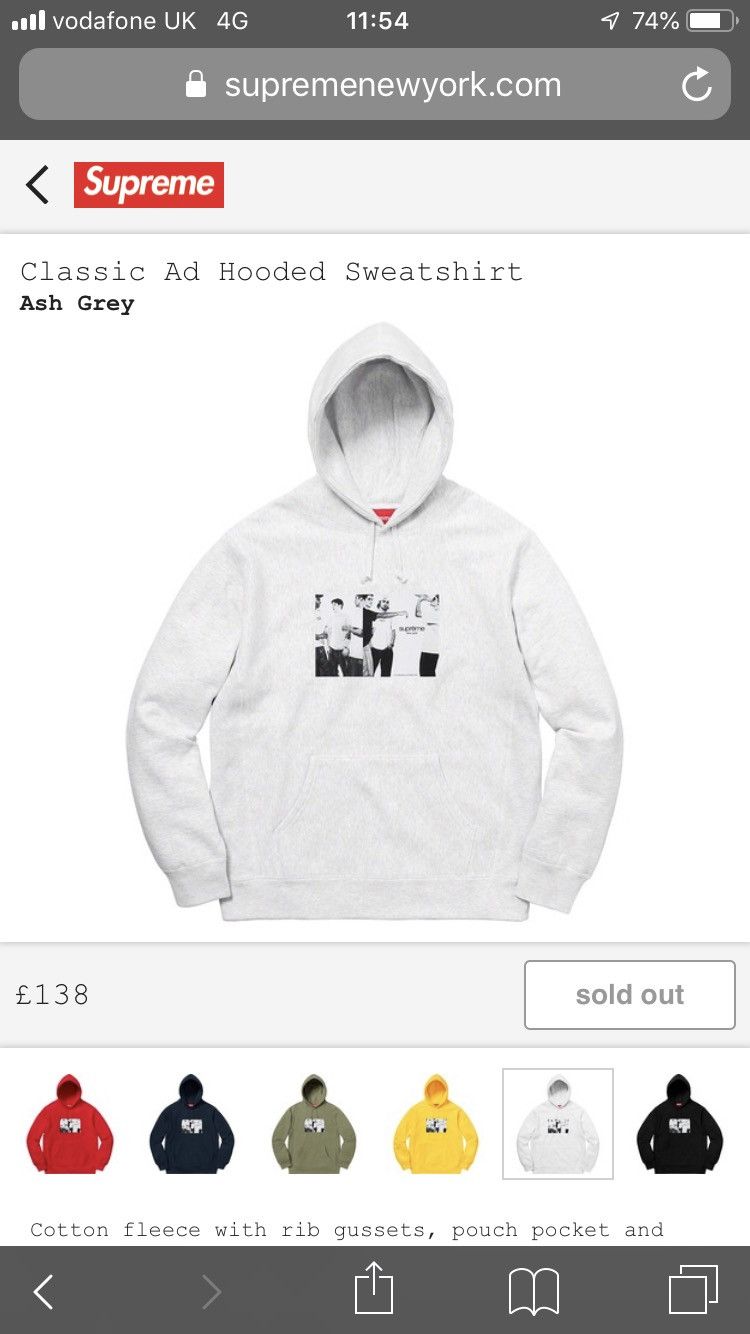Switch to the black hoodie

pyautogui.click(x=680, y=1124)
